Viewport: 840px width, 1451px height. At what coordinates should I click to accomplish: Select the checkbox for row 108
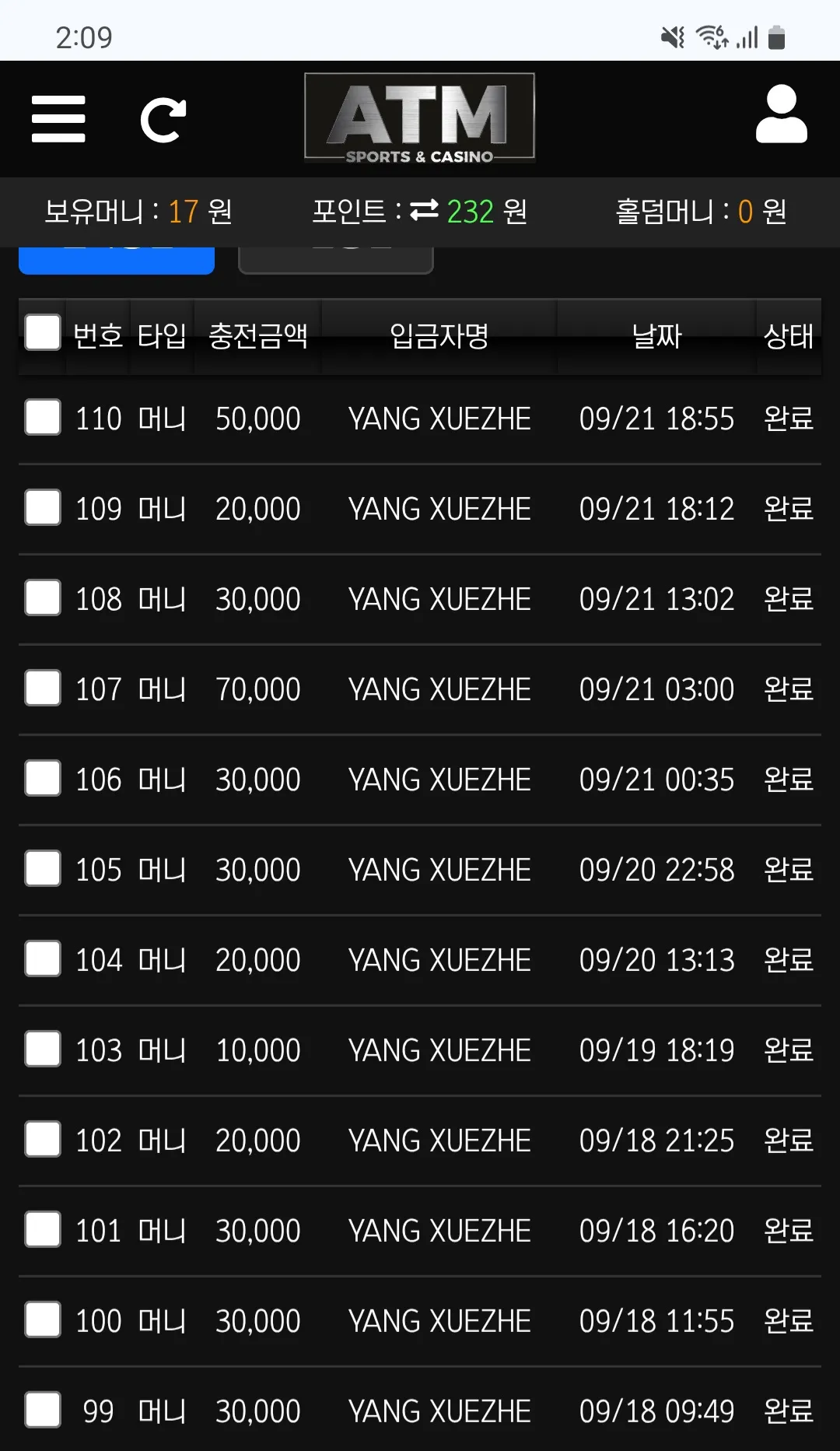[x=43, y=598]
